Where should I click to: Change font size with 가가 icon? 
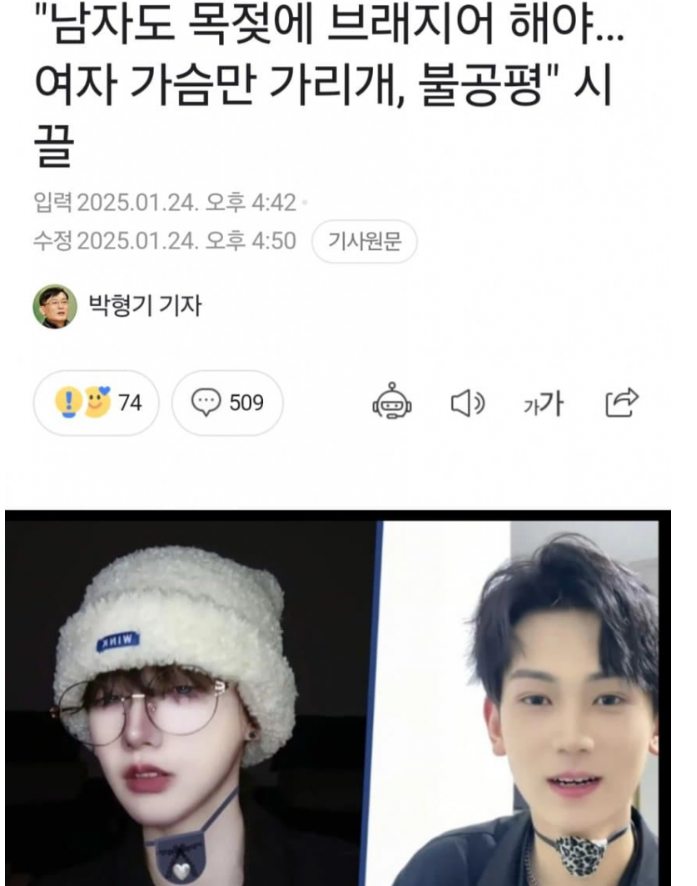pyautogui.click(x=543, y=403)
